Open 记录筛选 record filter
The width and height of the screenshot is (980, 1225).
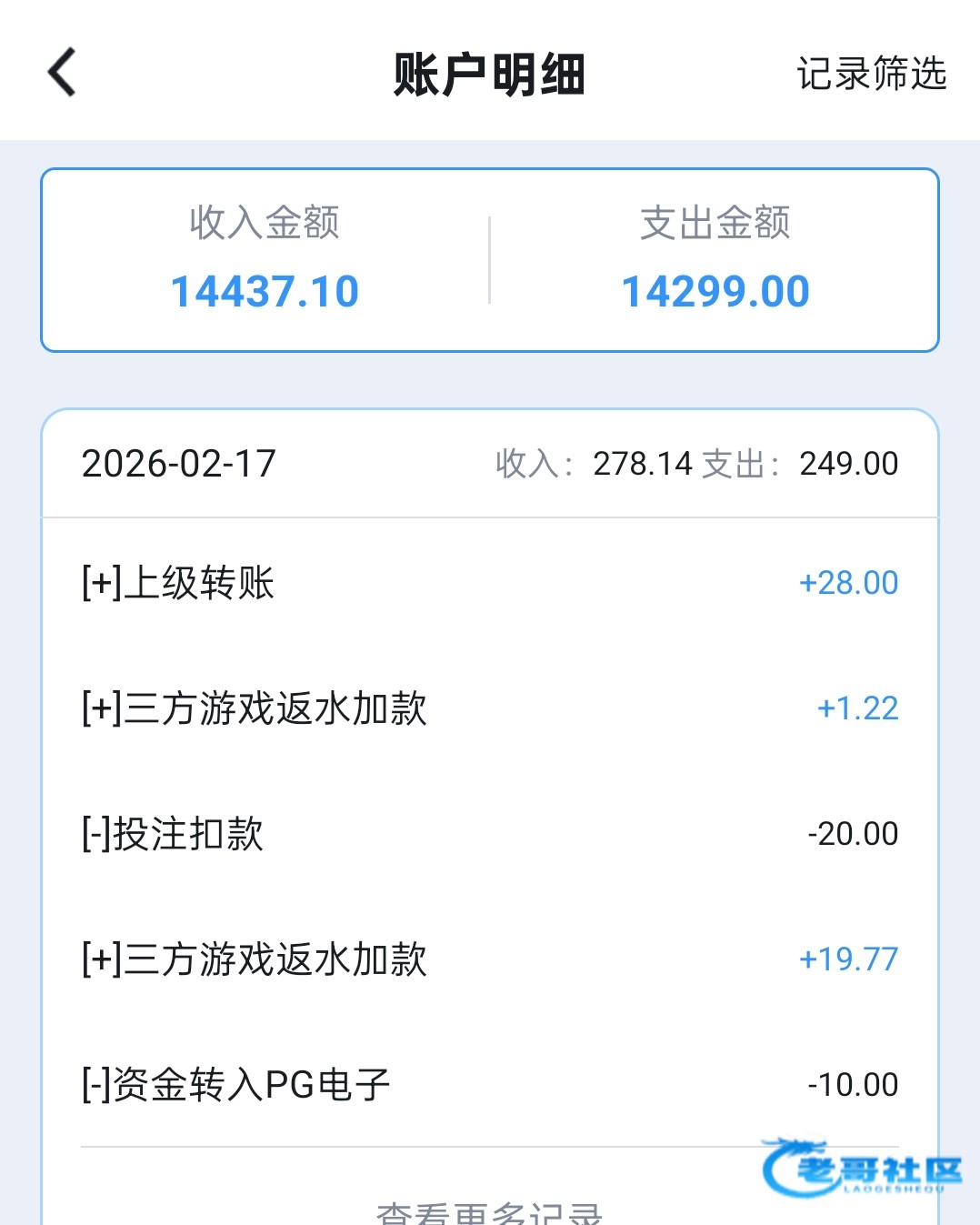871,74
